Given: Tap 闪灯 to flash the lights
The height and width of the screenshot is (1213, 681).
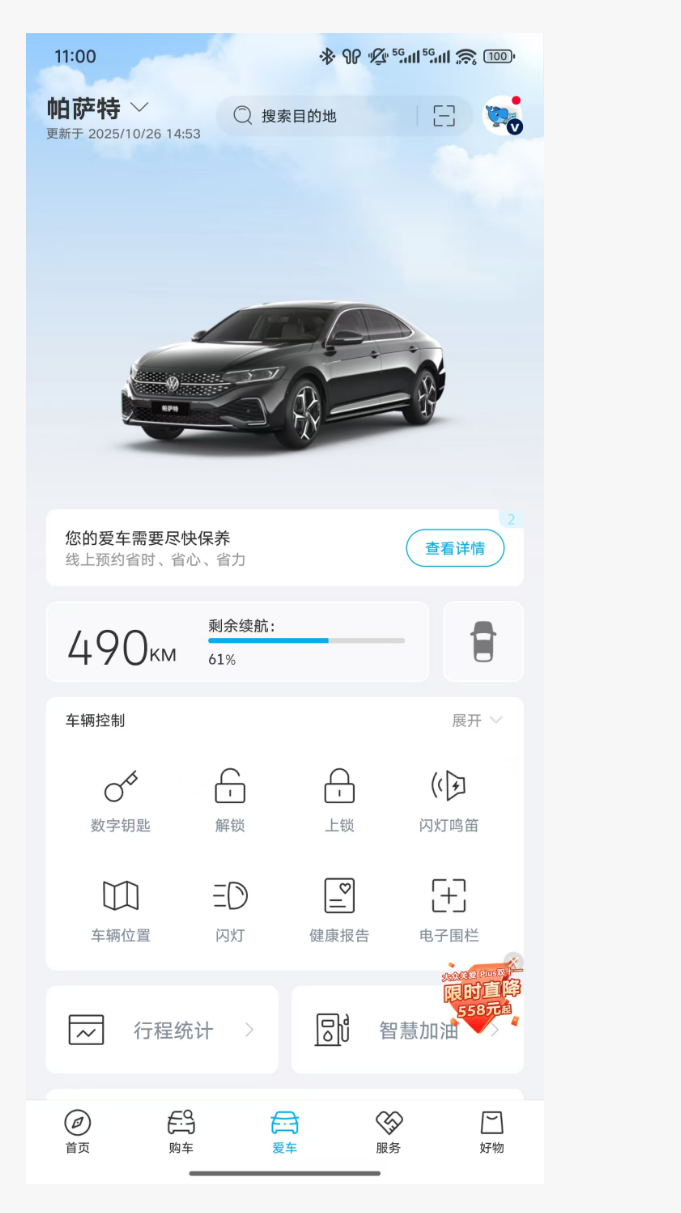Looking at the screenshot, I should tap(230, 910).
